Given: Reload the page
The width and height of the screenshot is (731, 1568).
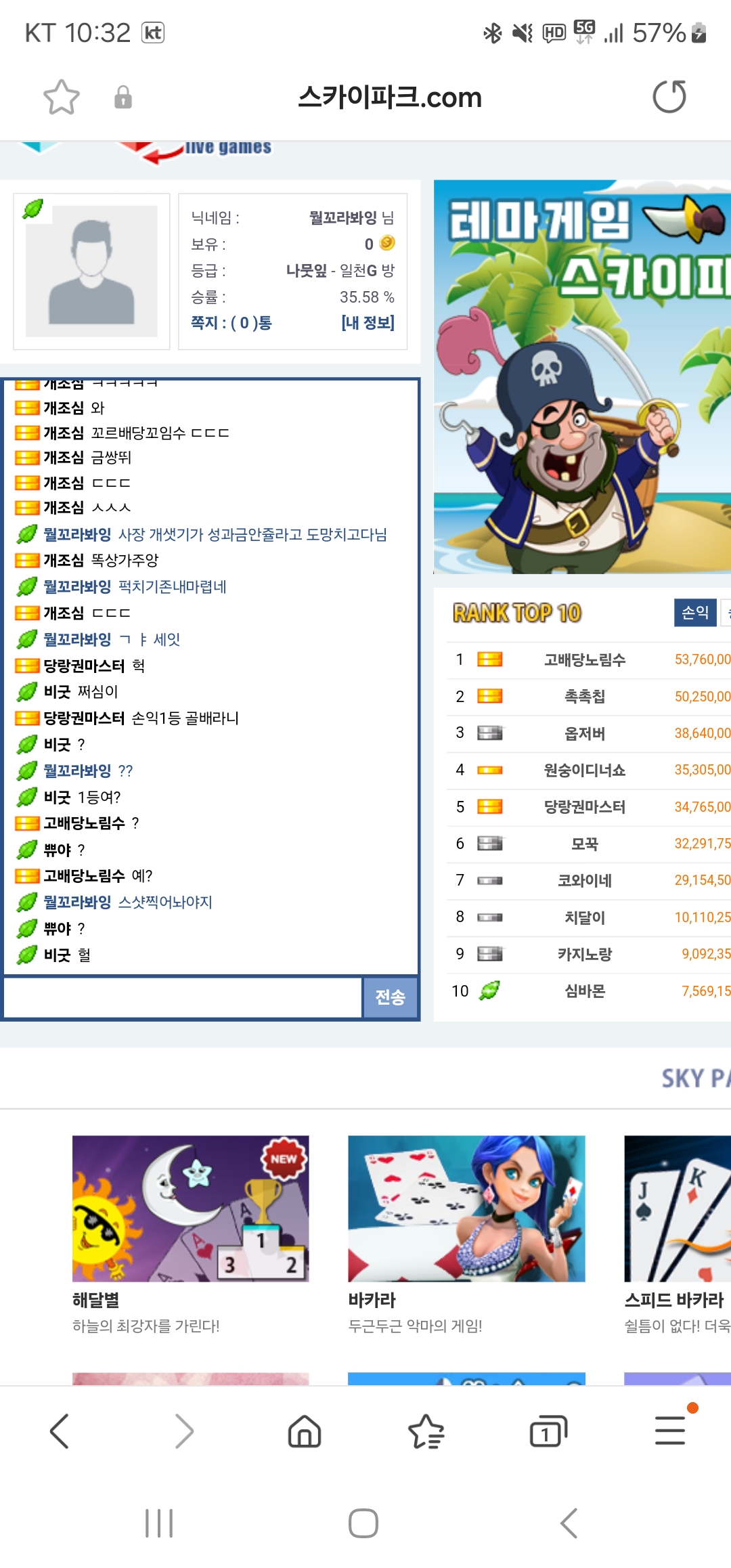Looking at the screenshot, I should [x=669, y=97].
